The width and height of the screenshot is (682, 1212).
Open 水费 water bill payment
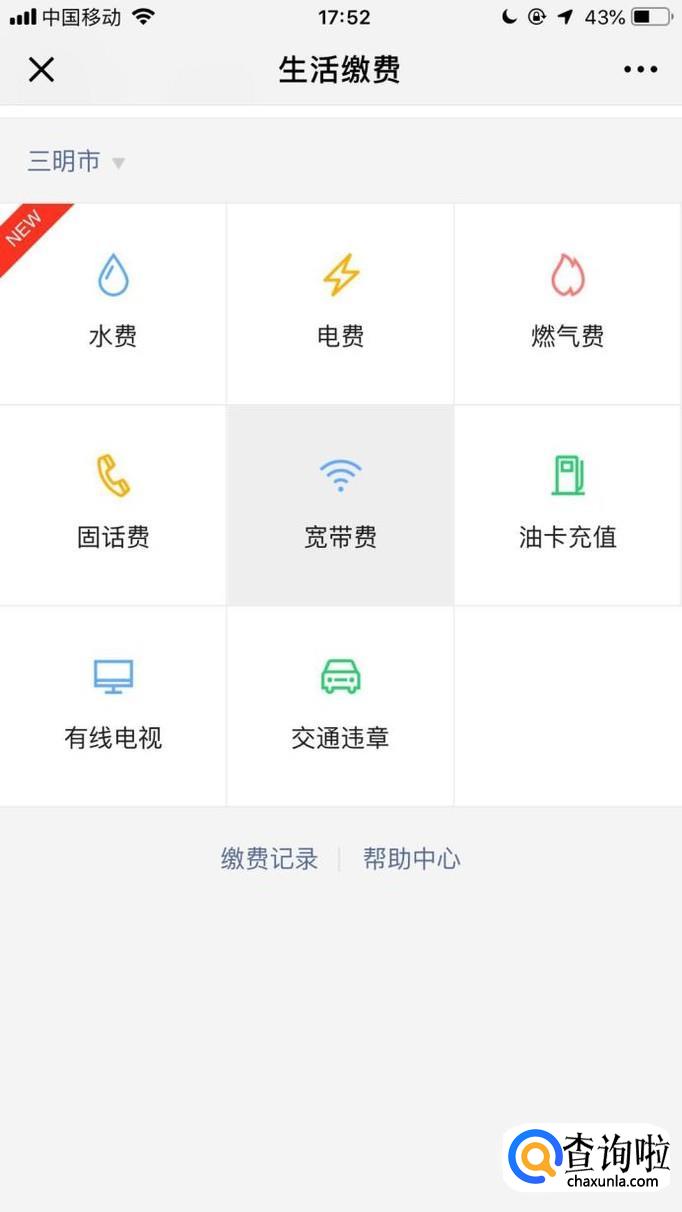point(113,303)
